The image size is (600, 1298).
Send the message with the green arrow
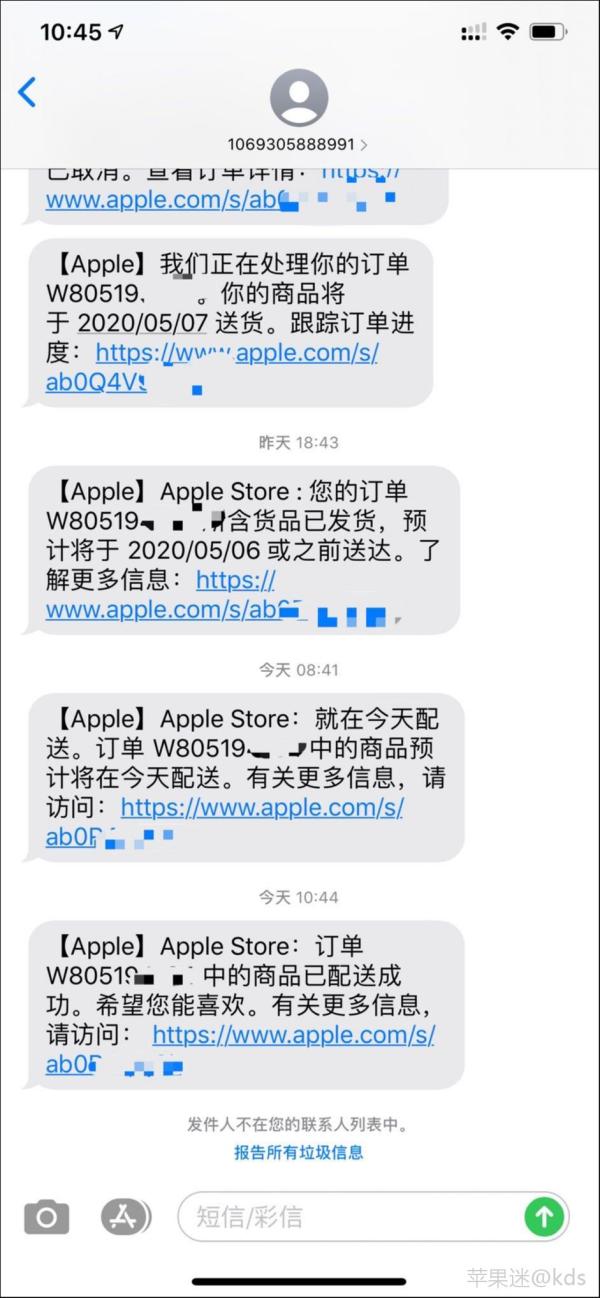[545, 1217]
